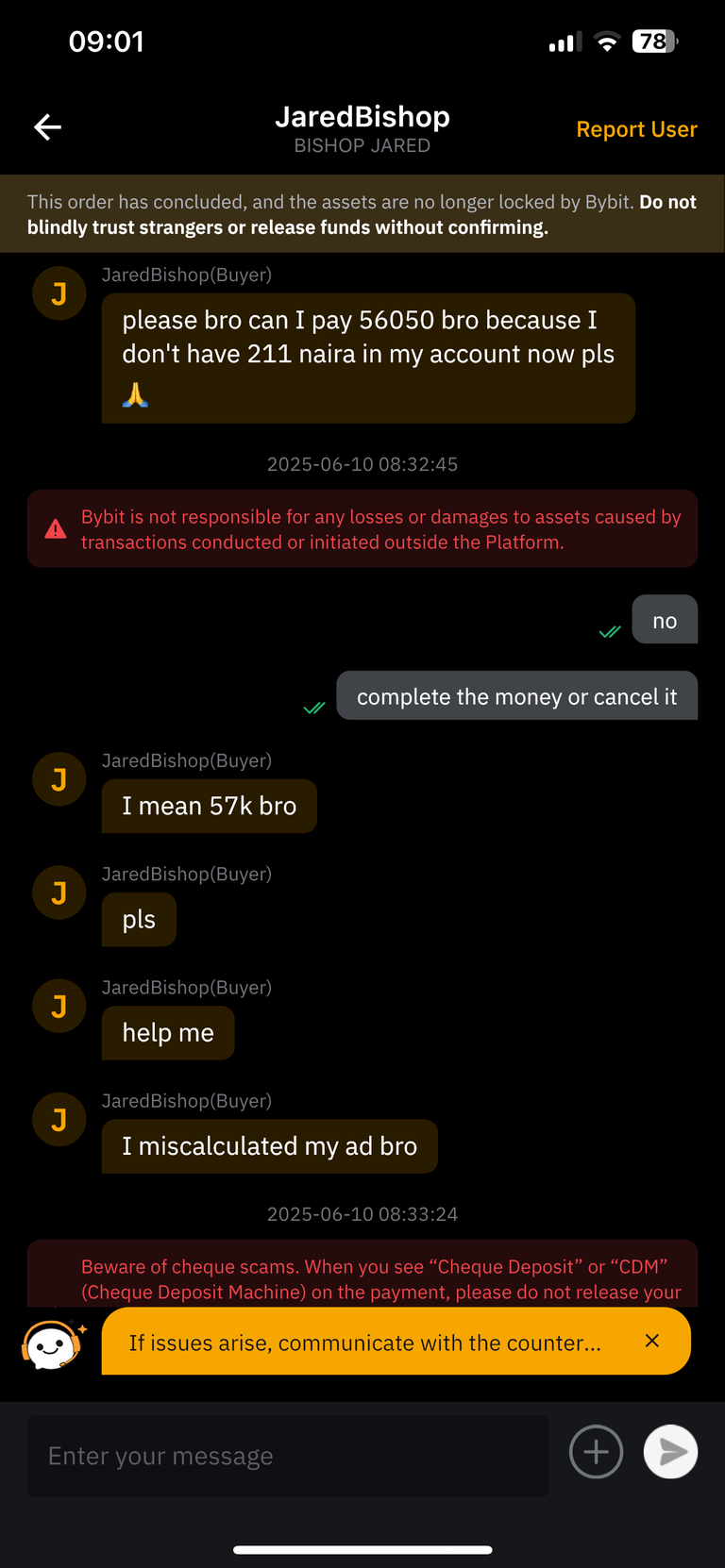Viewport: 725px width, 1568px height.
Task: Open the plus attachment menu
Action: pos(596,1452)
